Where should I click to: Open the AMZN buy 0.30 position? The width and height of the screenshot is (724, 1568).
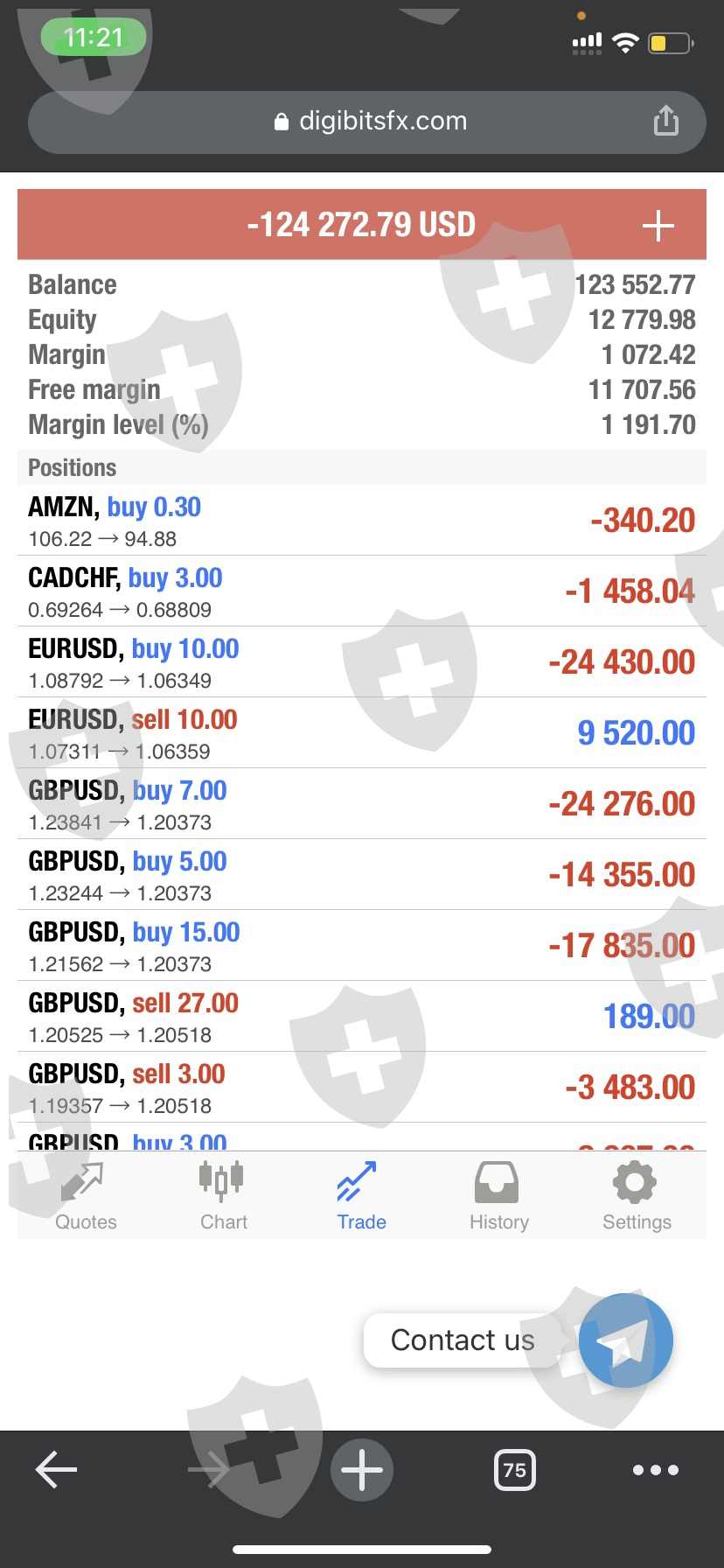pos(361,521)
